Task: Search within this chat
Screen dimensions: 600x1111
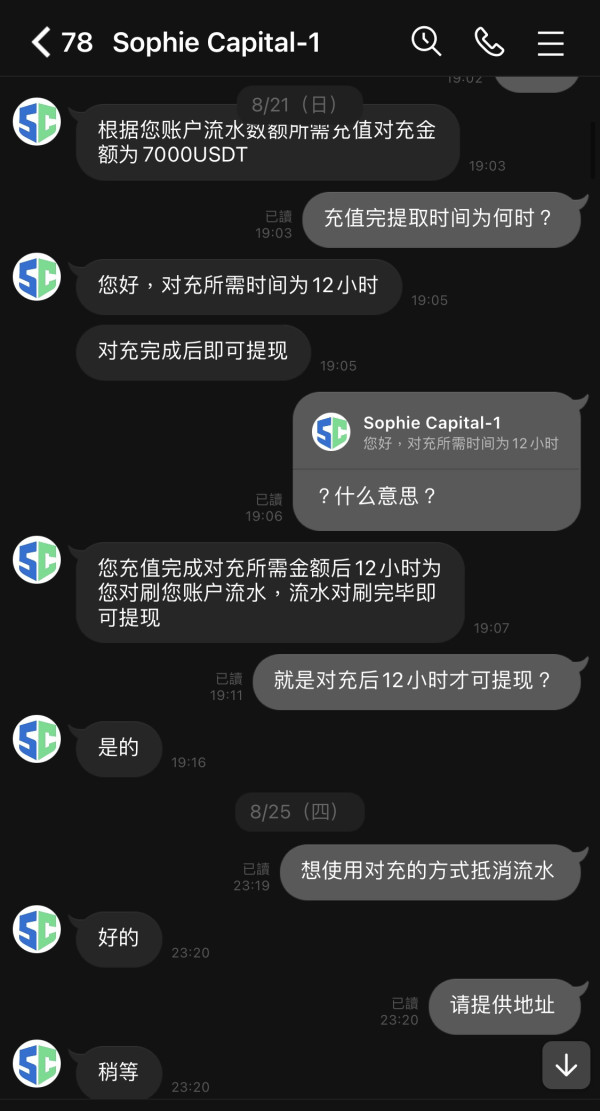Action: coord(426,42)
